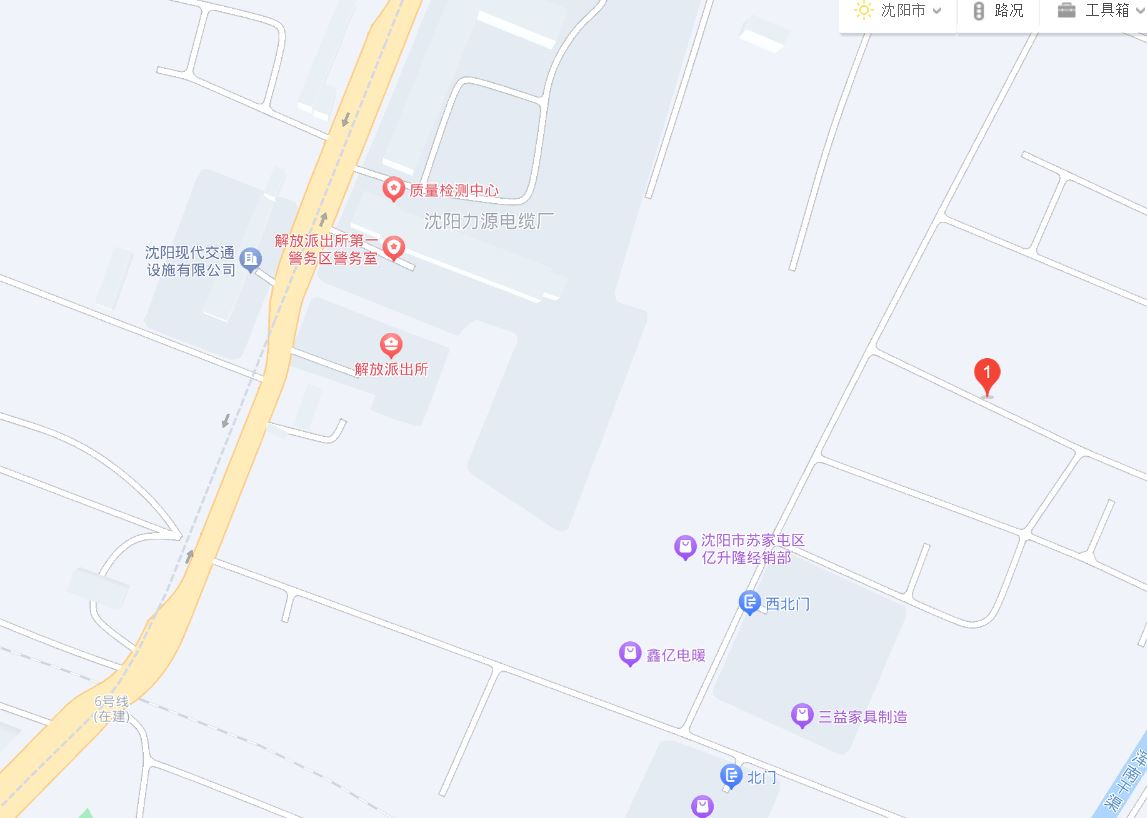1147x818 pixels.
Task: Toggle the 路况 traffic layer
Action: tap(998, 11)
